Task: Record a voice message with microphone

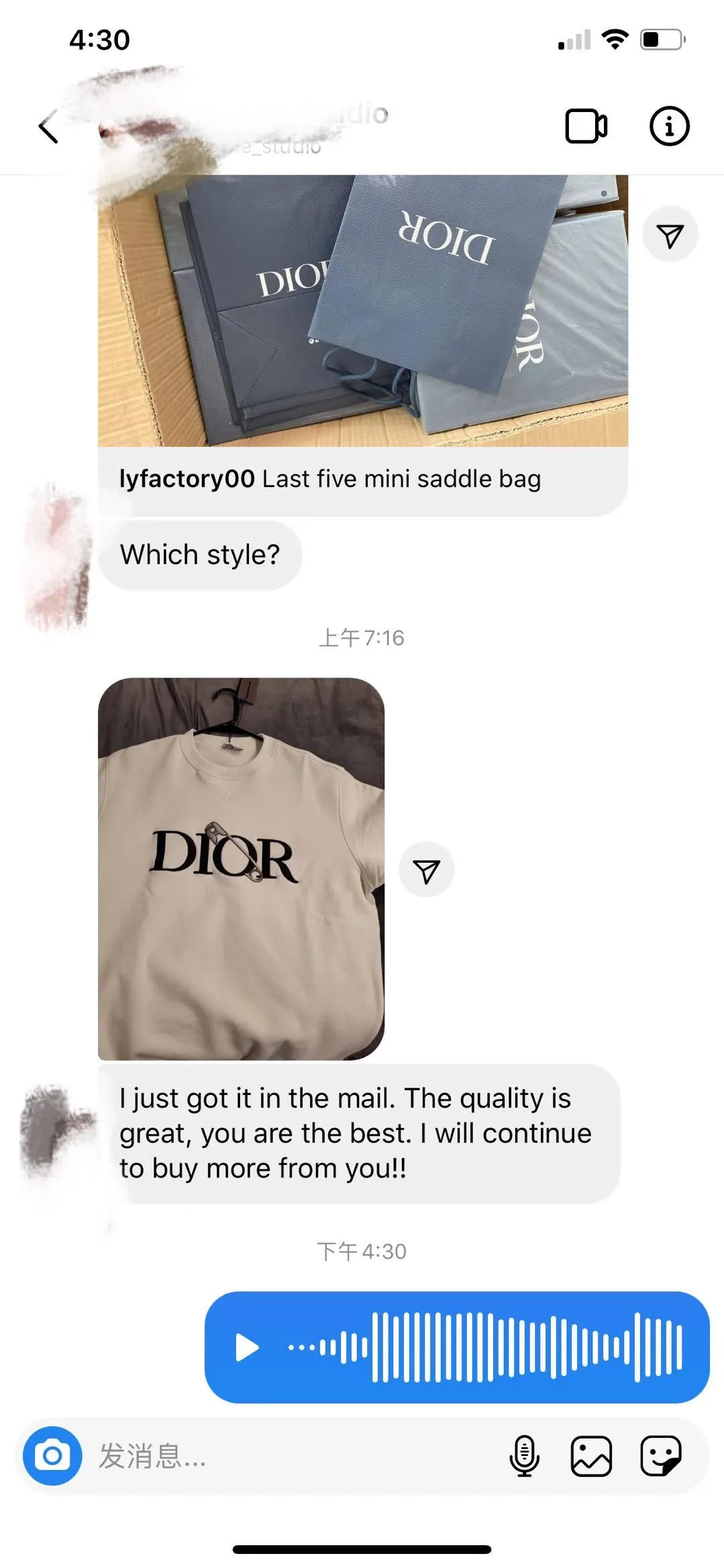Action: [x=524, y=1456]
